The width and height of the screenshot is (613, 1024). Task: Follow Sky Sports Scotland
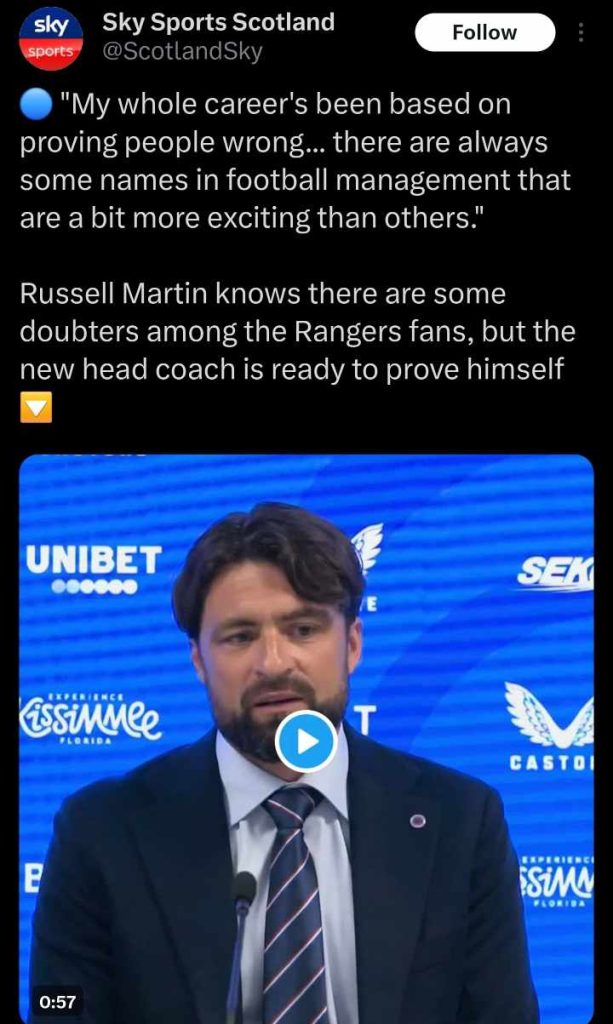coord(484,32)
